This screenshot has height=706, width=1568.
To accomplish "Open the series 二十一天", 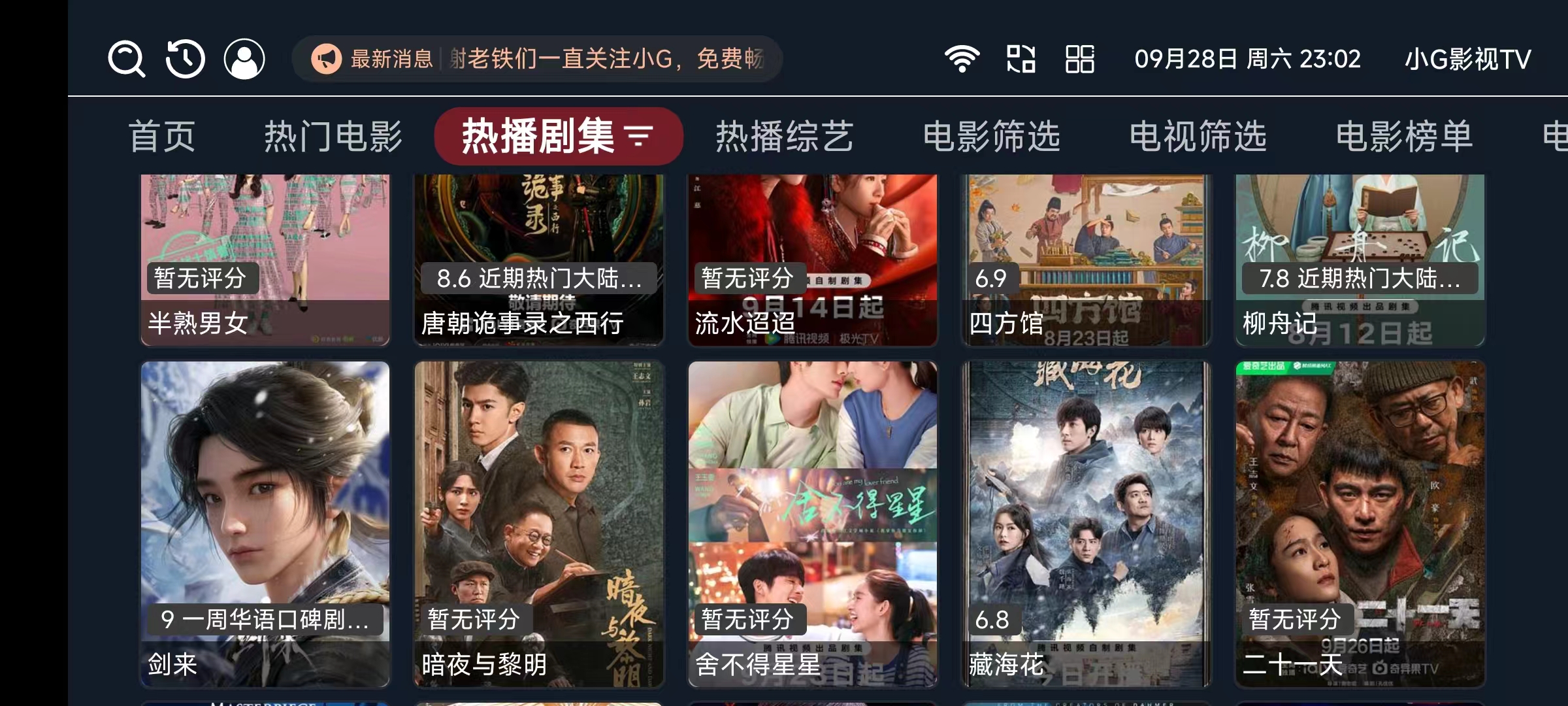I will tap(1360, 523).
